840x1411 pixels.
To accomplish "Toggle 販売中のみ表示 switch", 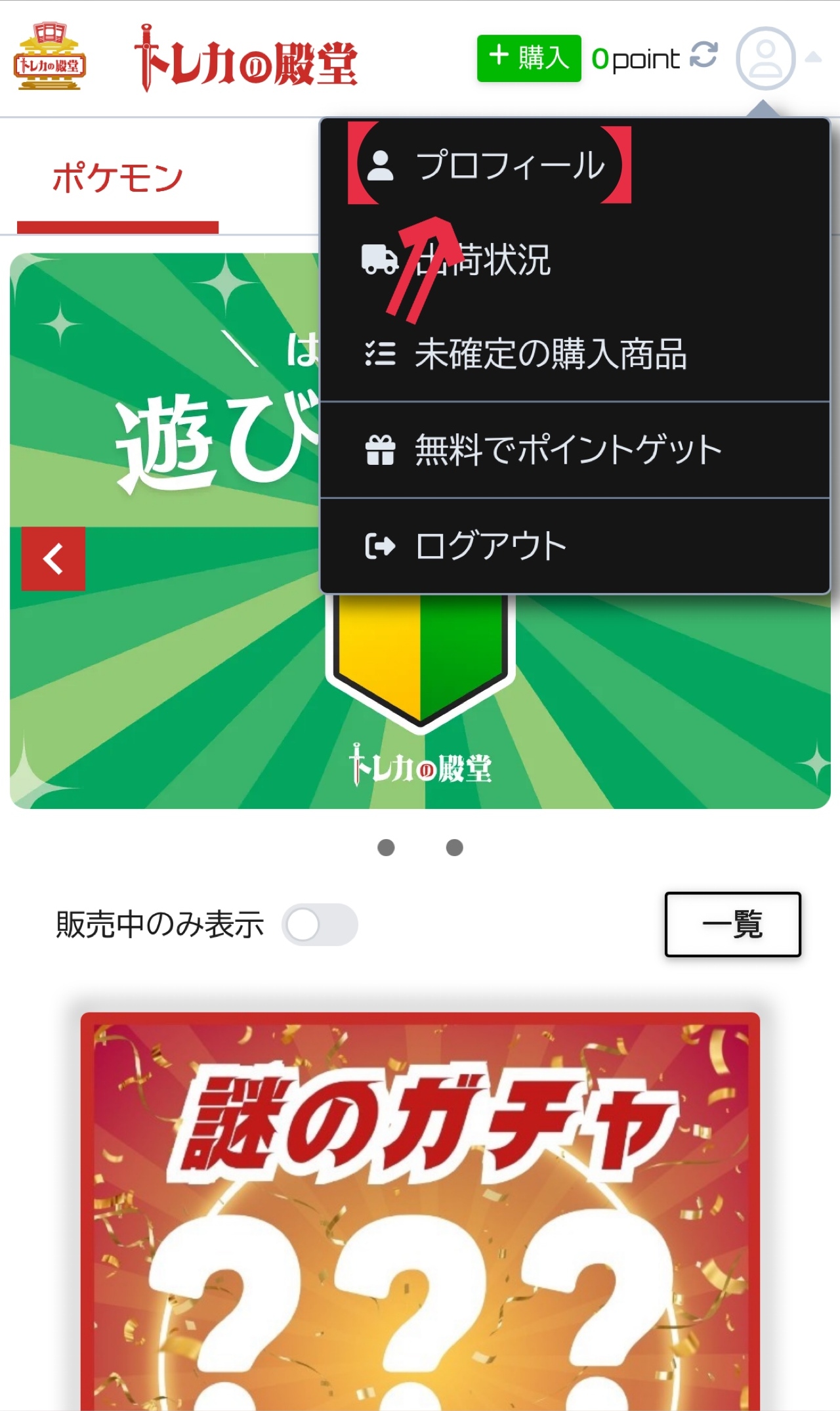I will pyautogui.click(x=320, y=924).
